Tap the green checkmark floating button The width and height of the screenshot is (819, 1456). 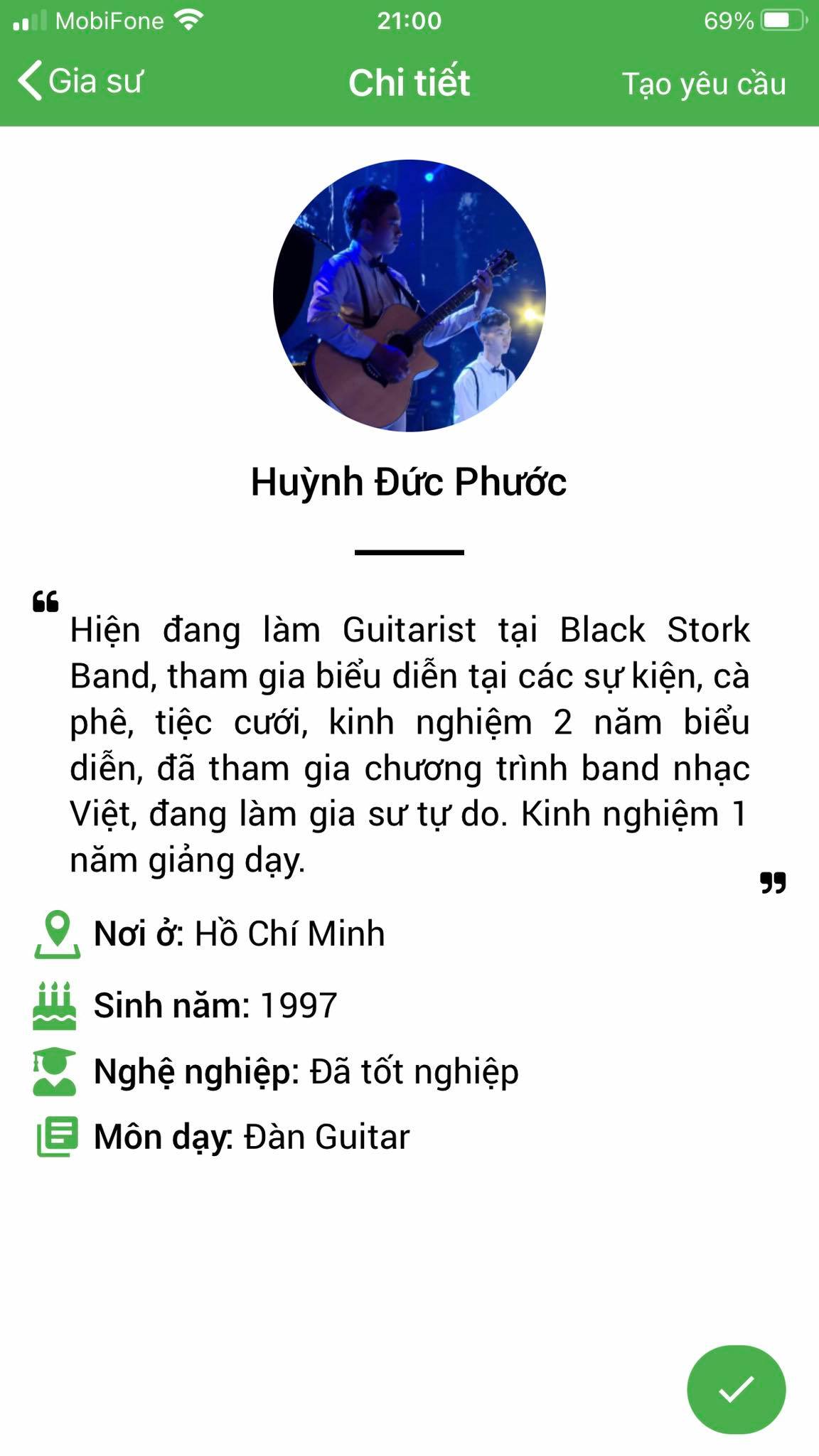tap(736, 1389)
